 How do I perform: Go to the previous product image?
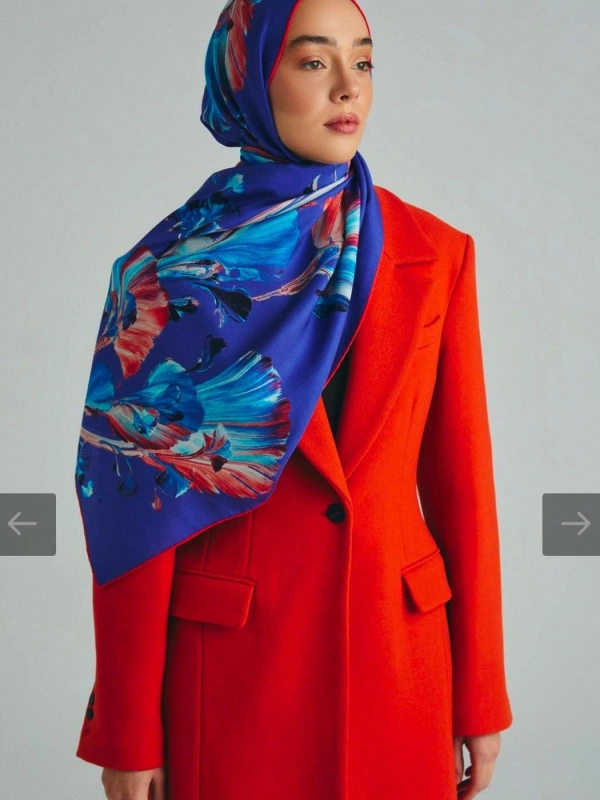tap(25, 524)
